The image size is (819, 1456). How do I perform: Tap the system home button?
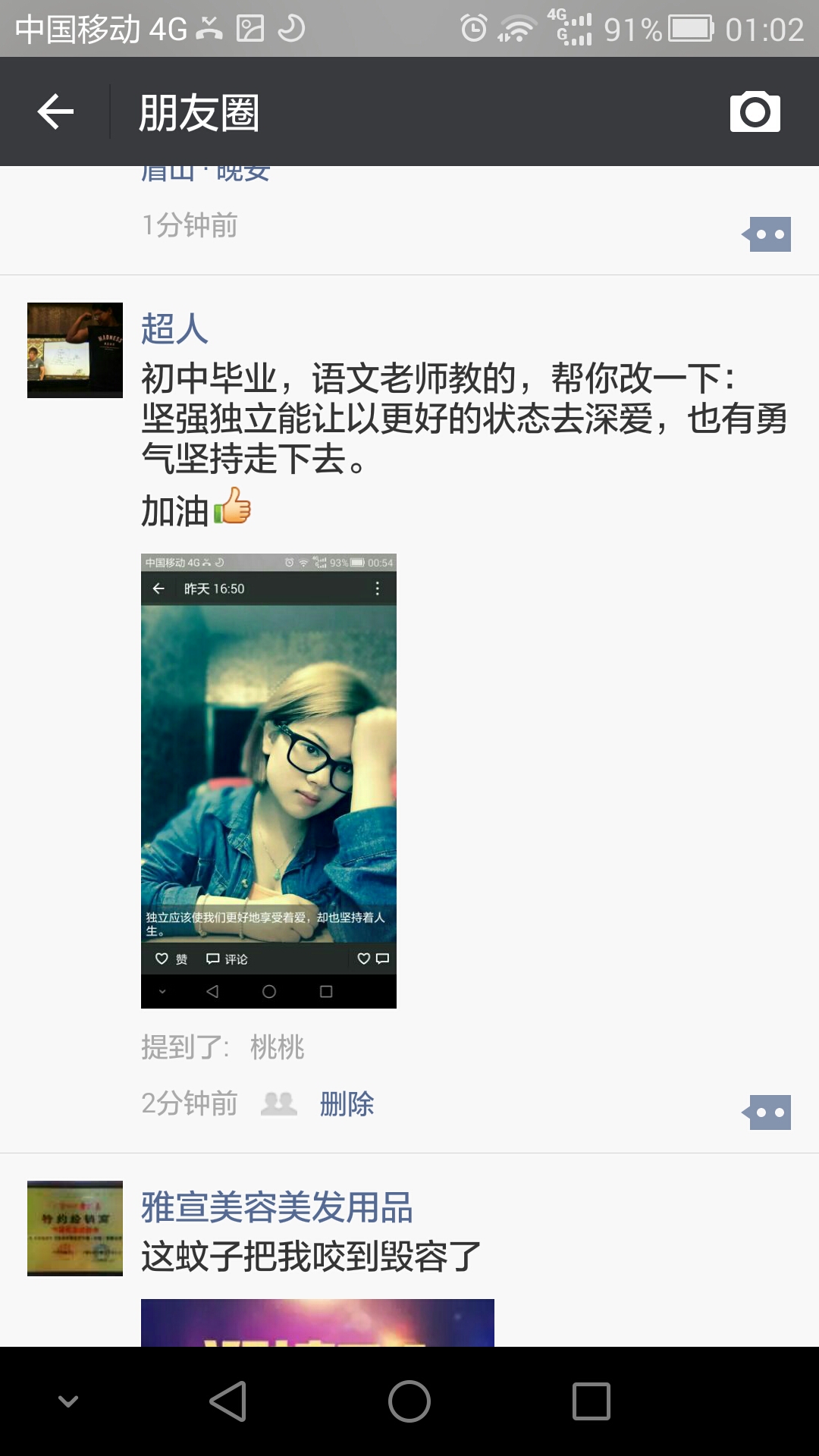click(409, 1401)
